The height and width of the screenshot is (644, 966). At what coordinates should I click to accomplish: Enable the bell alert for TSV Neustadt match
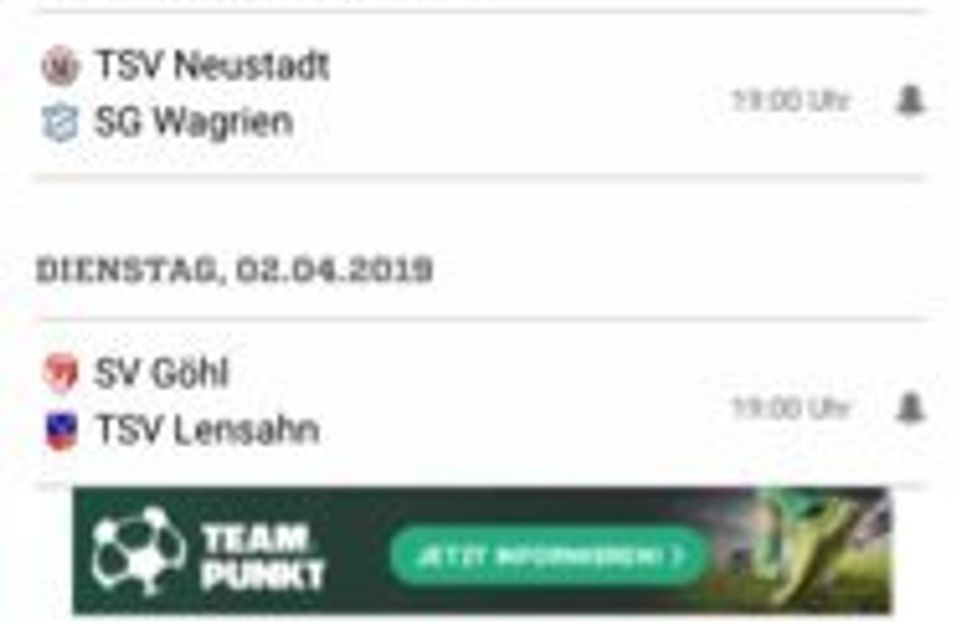(x=909, y=101)
